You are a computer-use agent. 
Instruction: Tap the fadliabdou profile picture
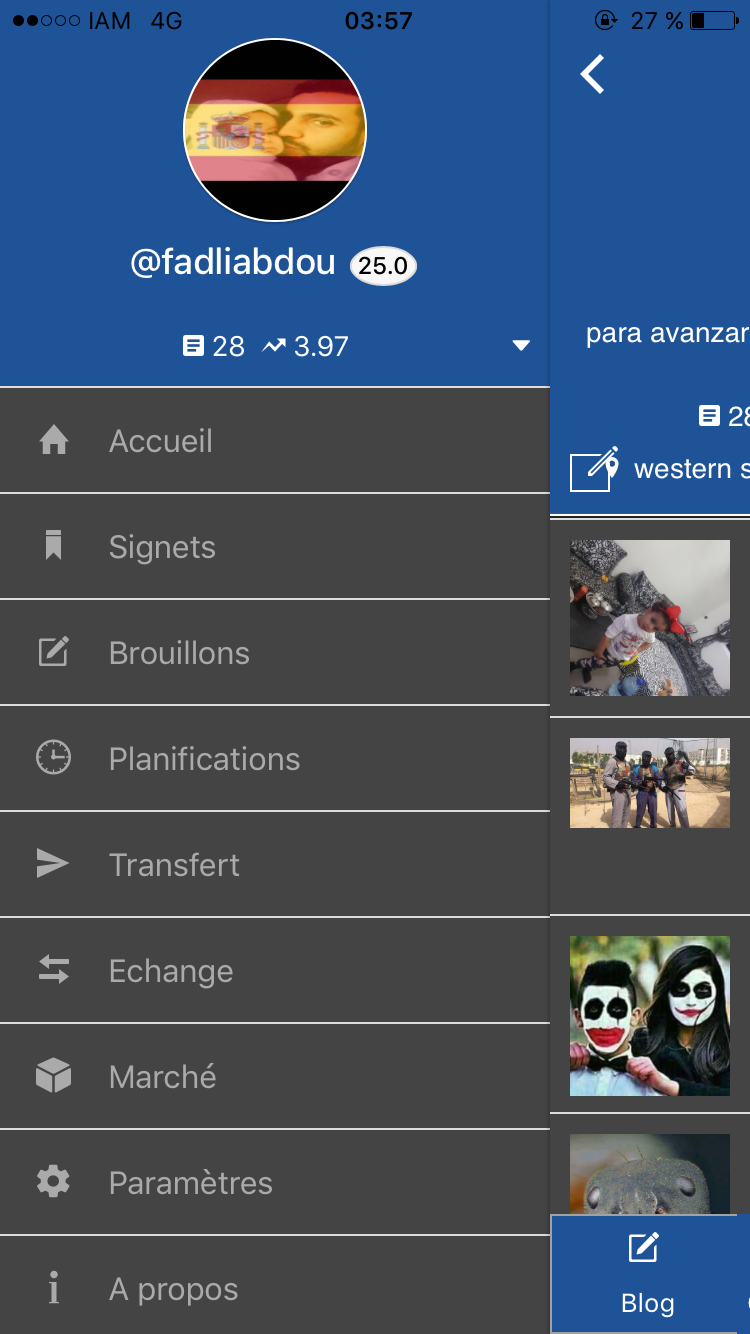275,130
